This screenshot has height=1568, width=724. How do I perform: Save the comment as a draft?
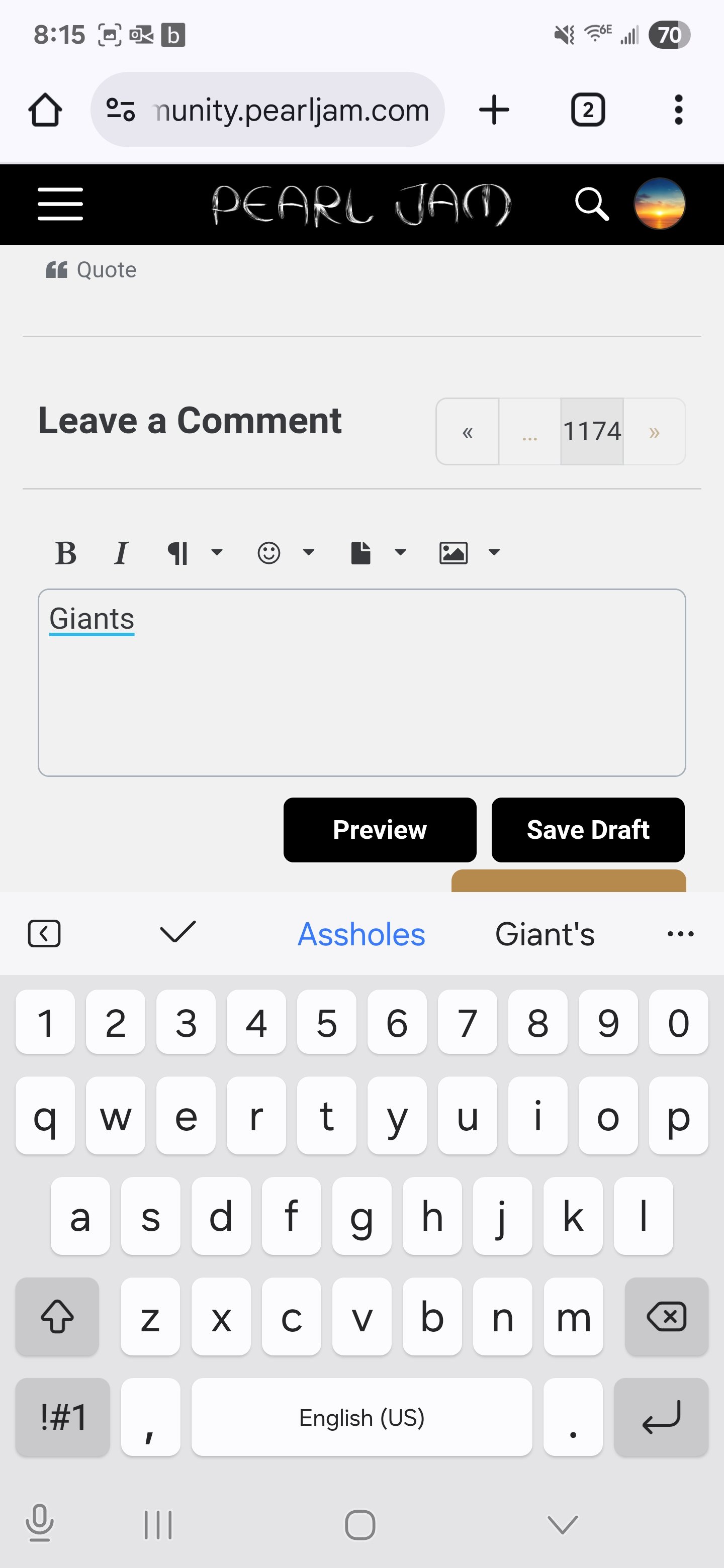[x=588, y=830]
